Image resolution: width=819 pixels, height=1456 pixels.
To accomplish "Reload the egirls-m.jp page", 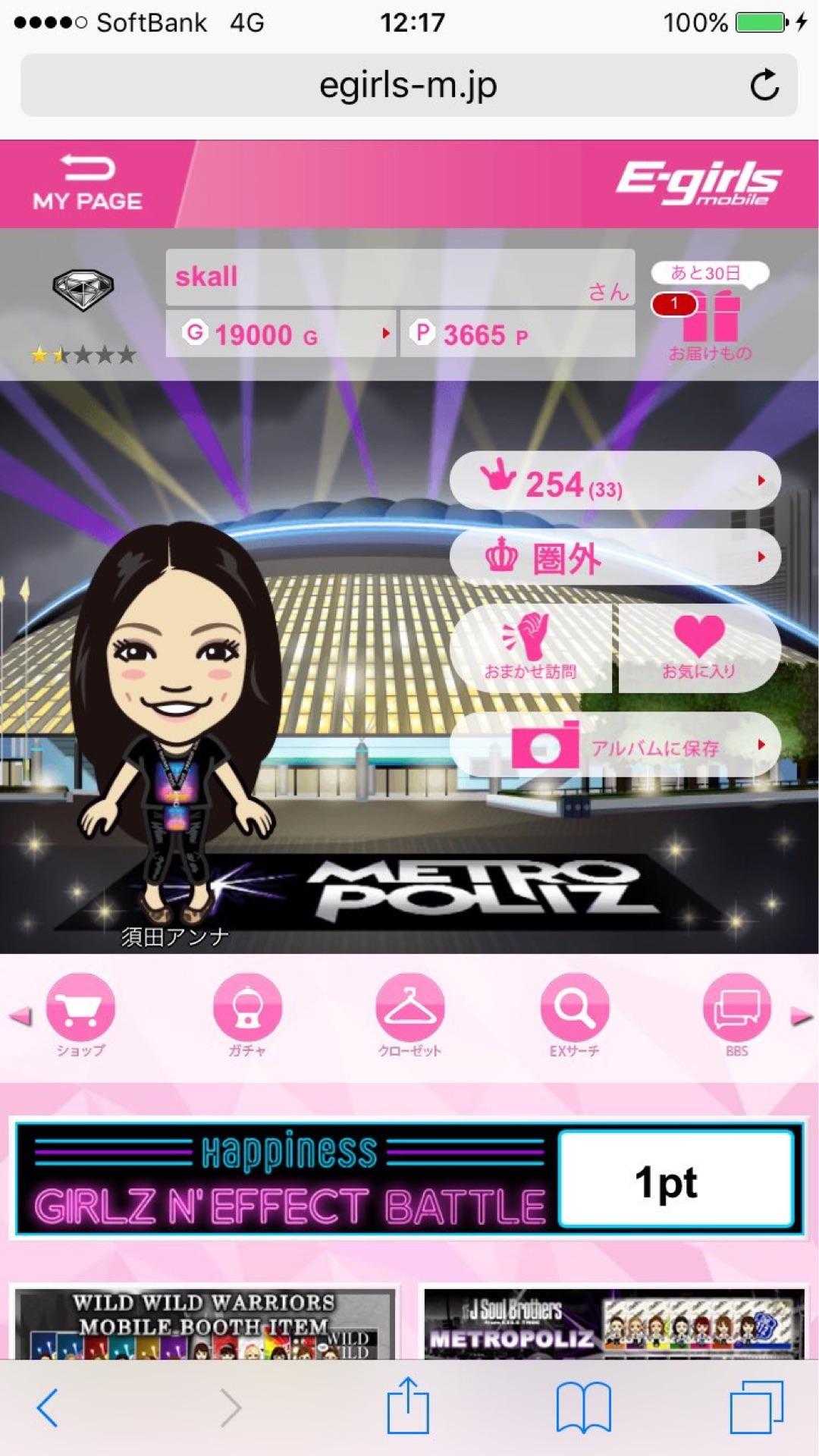I will 764,85.
